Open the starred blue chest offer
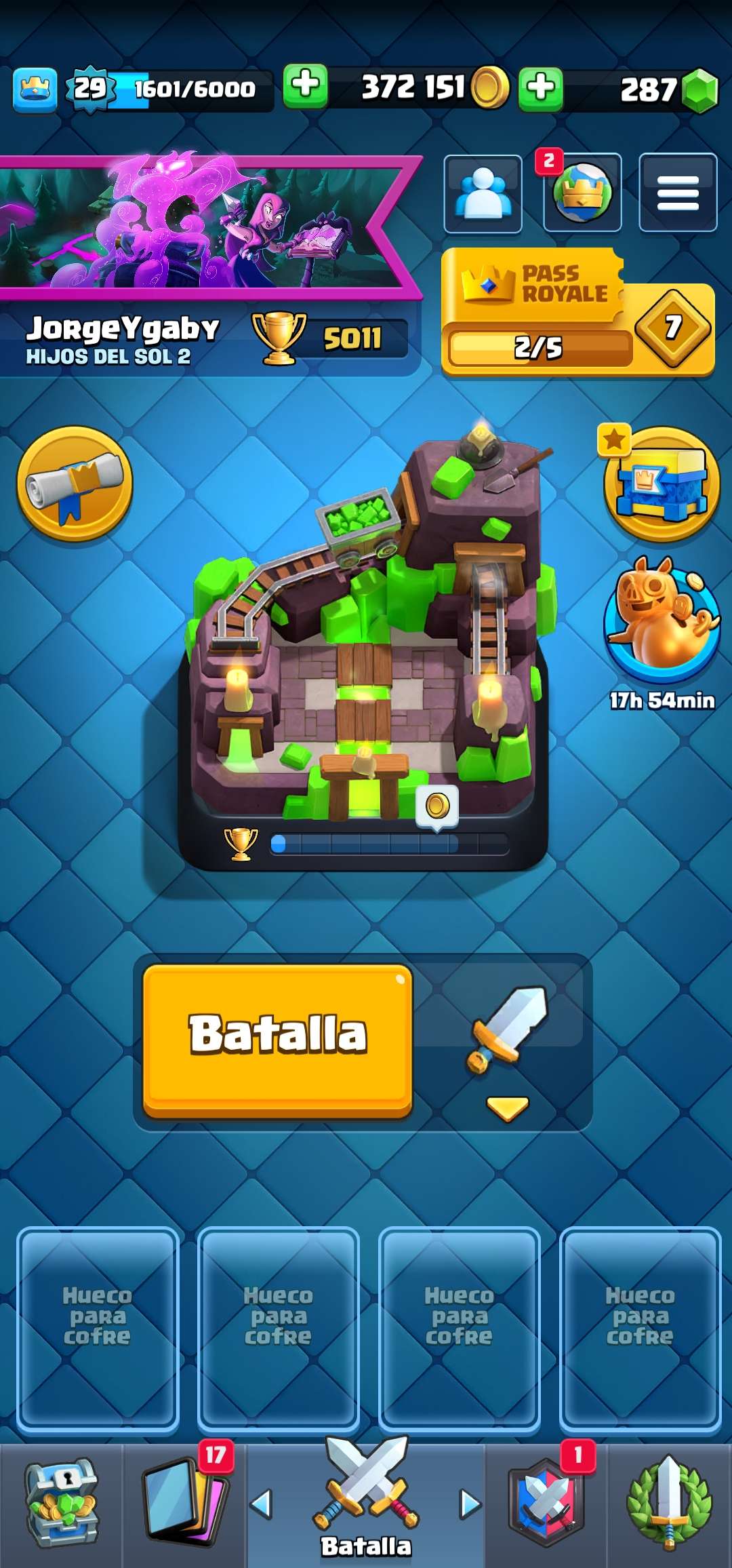Viewport: 732px width, 1568px height. (661, 483)
